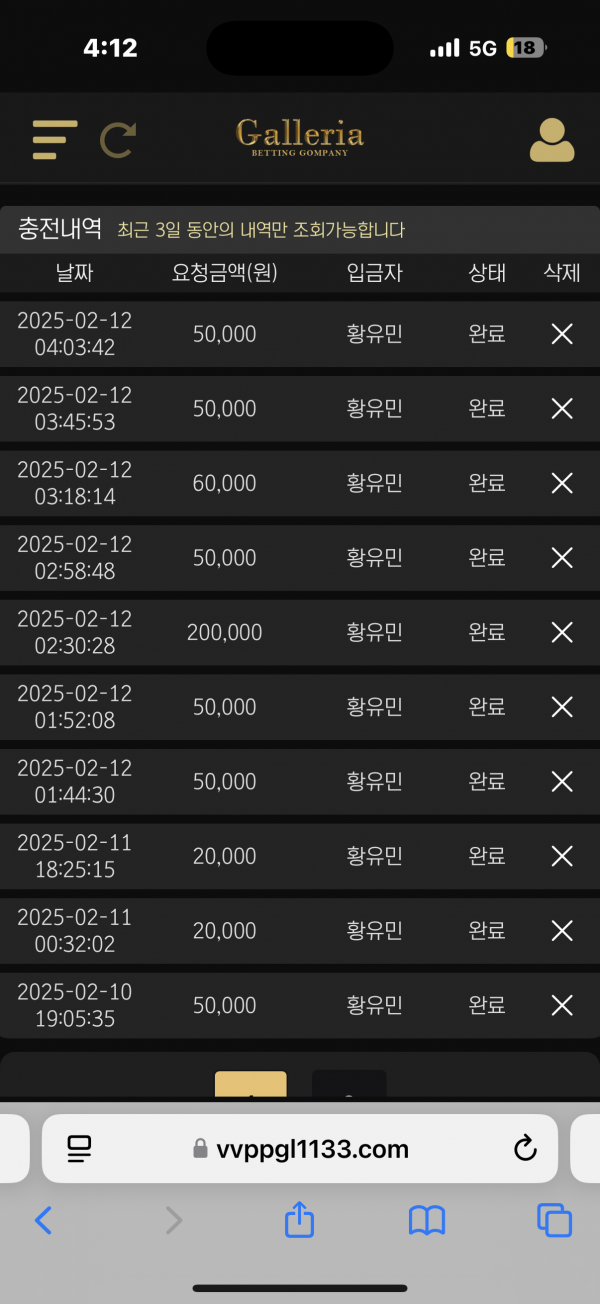Go back in Safari

pyautogui.click(x=43, y=1220)
